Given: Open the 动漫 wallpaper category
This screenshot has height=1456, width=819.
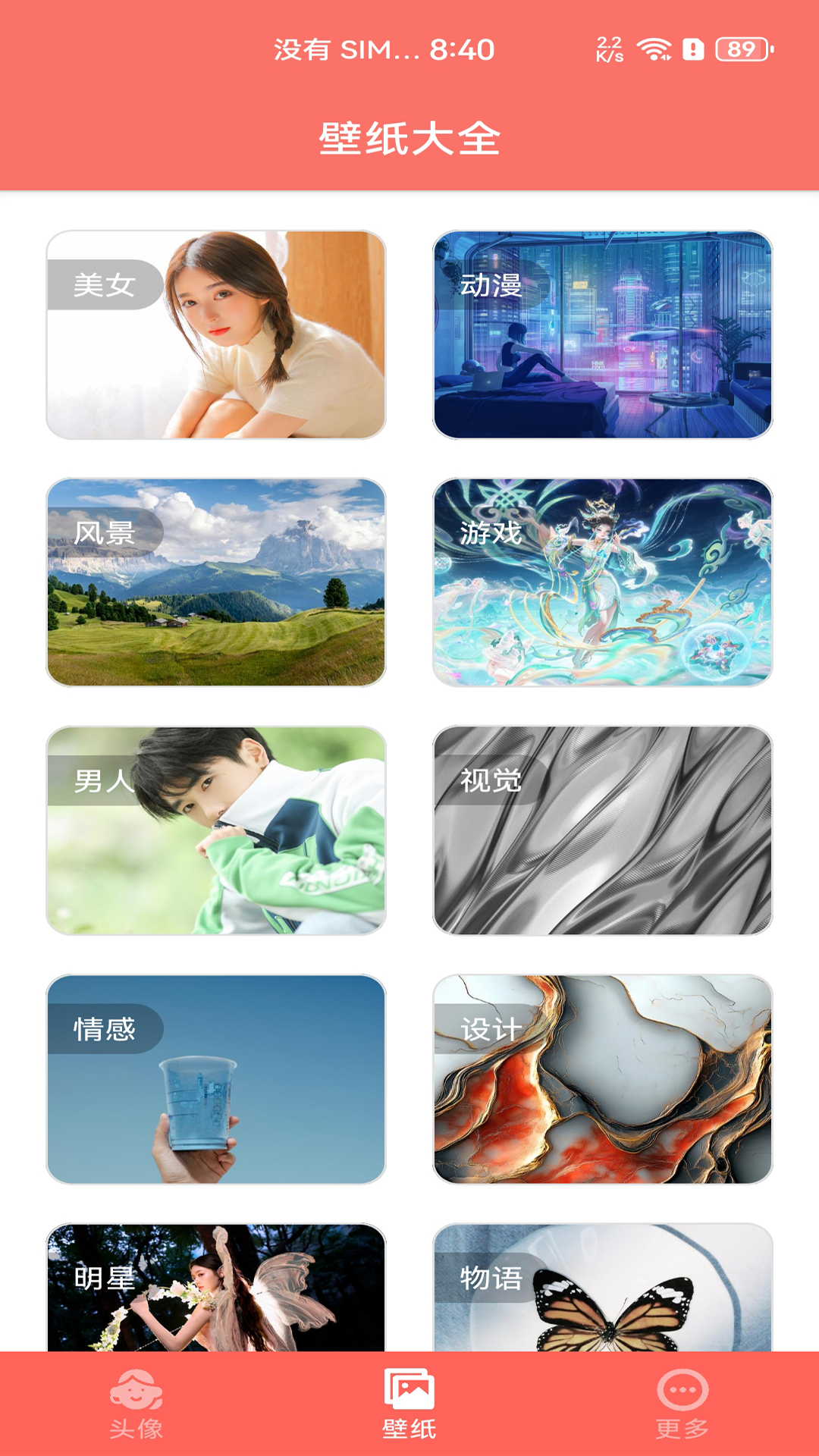Looking at the screenshot, I should click(603, 334).
